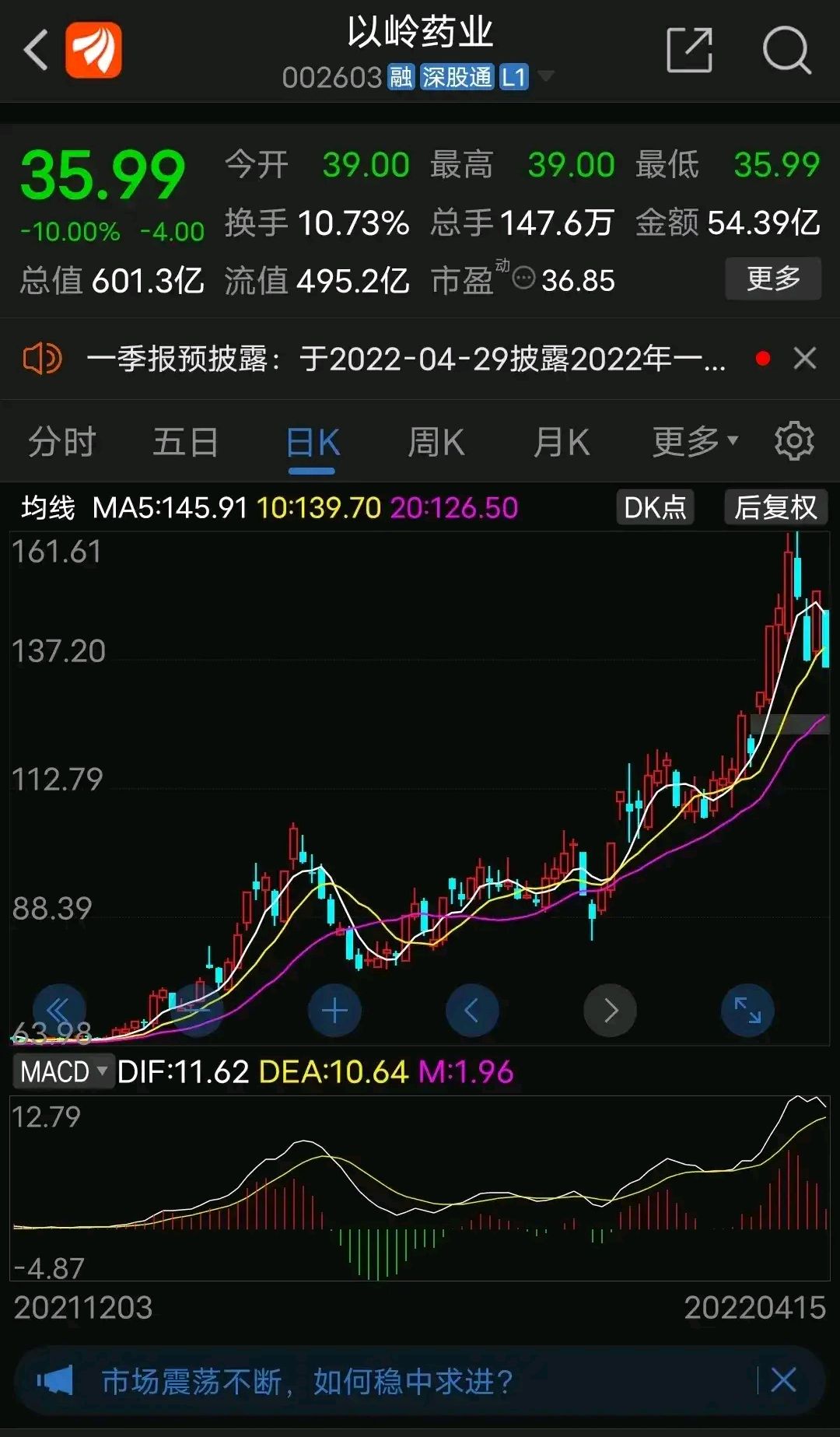Switch to the 周K tab
This screenshot has width=840, height=1437.
click(x=436, y=440)
